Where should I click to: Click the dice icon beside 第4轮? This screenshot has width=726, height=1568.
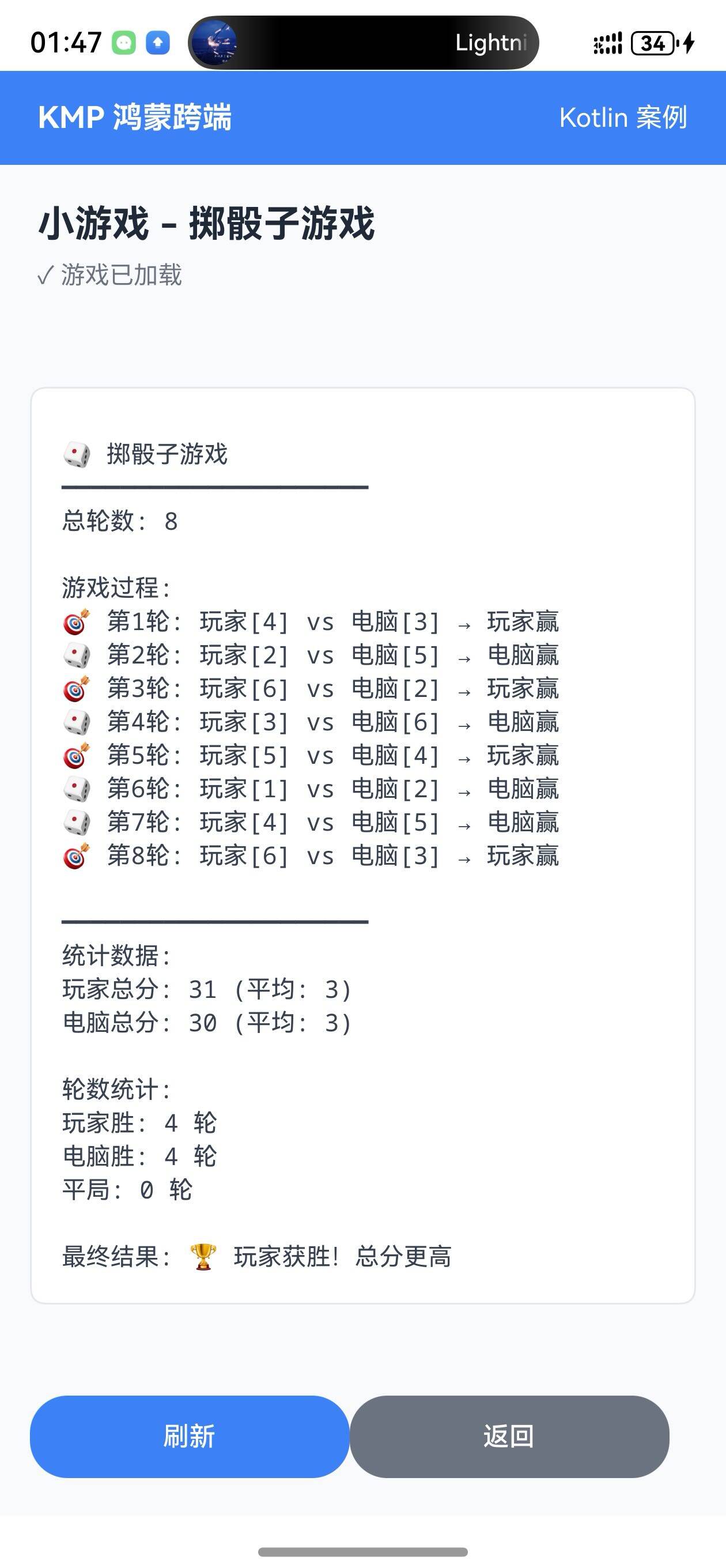75,722
